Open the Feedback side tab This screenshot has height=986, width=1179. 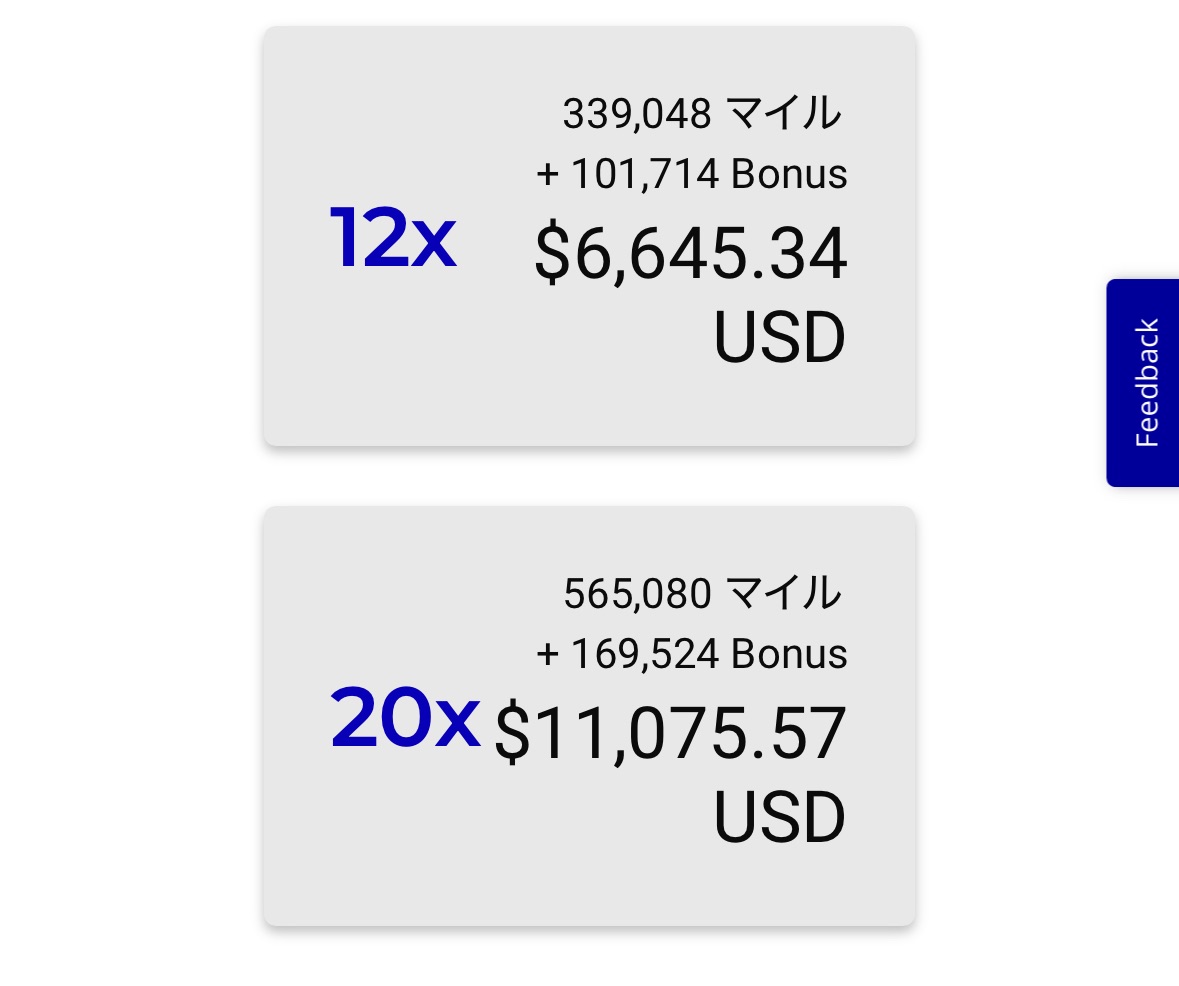1145,383
